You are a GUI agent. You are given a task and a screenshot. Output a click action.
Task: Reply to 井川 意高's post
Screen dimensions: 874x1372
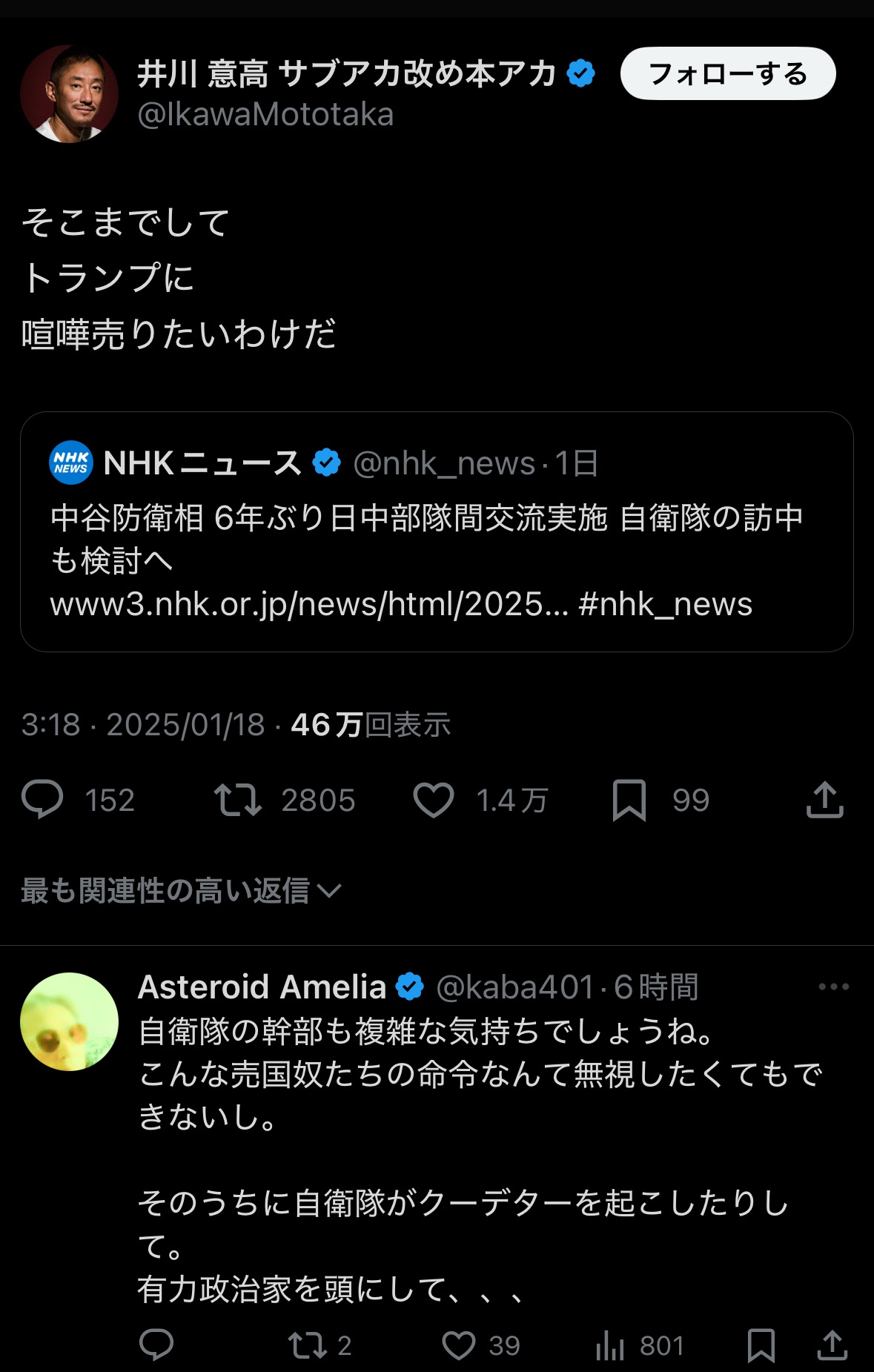pyautogui.click(x=42, y=800)
